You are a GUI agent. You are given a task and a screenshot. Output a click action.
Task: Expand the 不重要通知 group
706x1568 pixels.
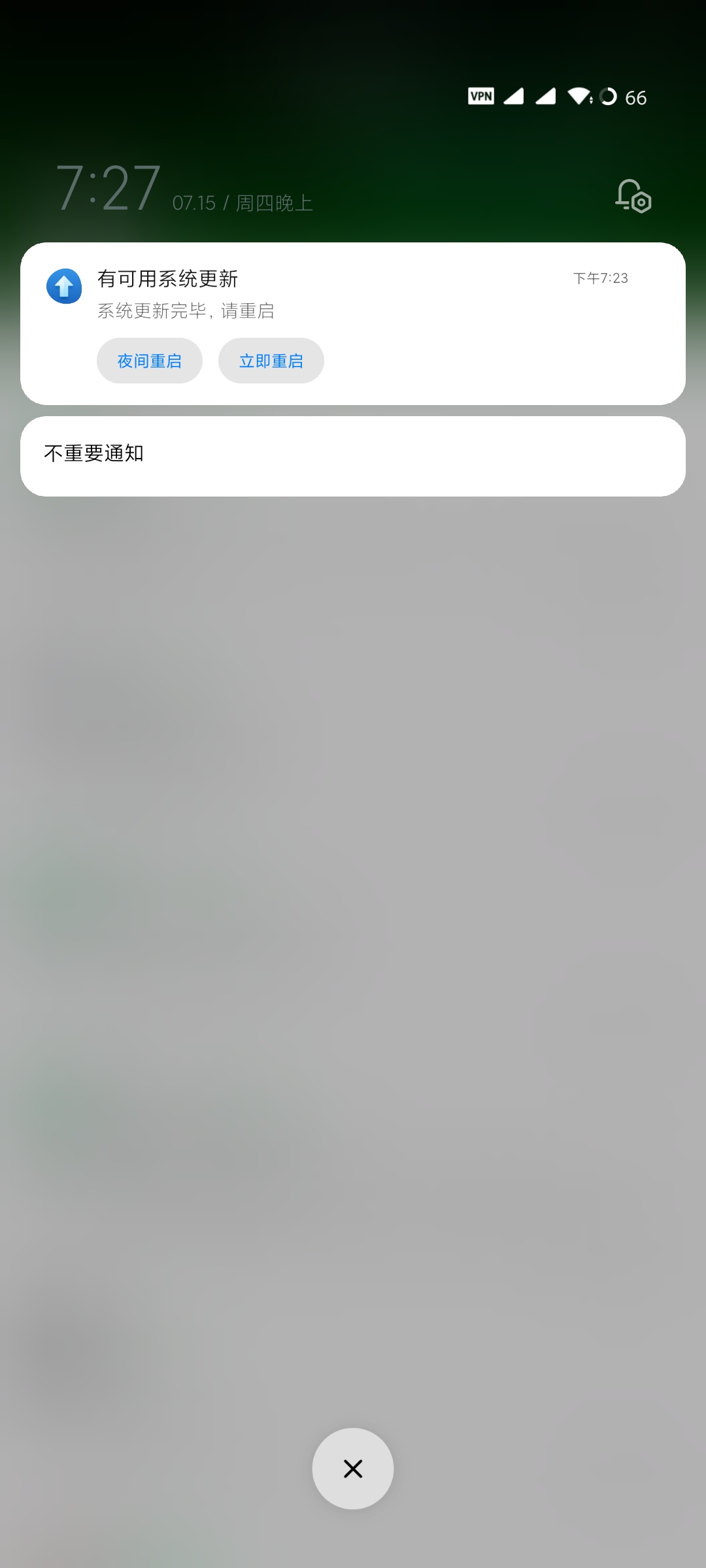[353, 455]
